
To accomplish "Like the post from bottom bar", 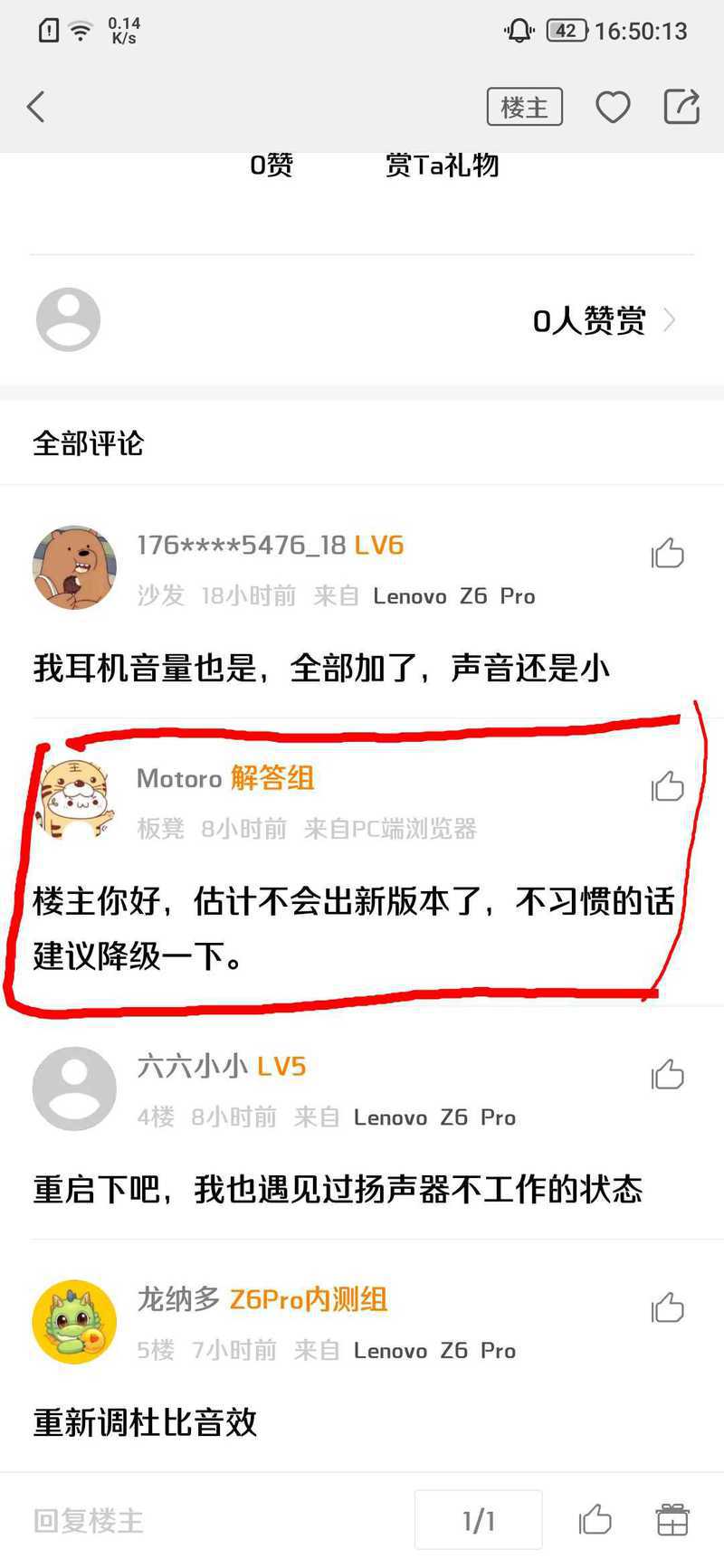I will point(595,1520).
